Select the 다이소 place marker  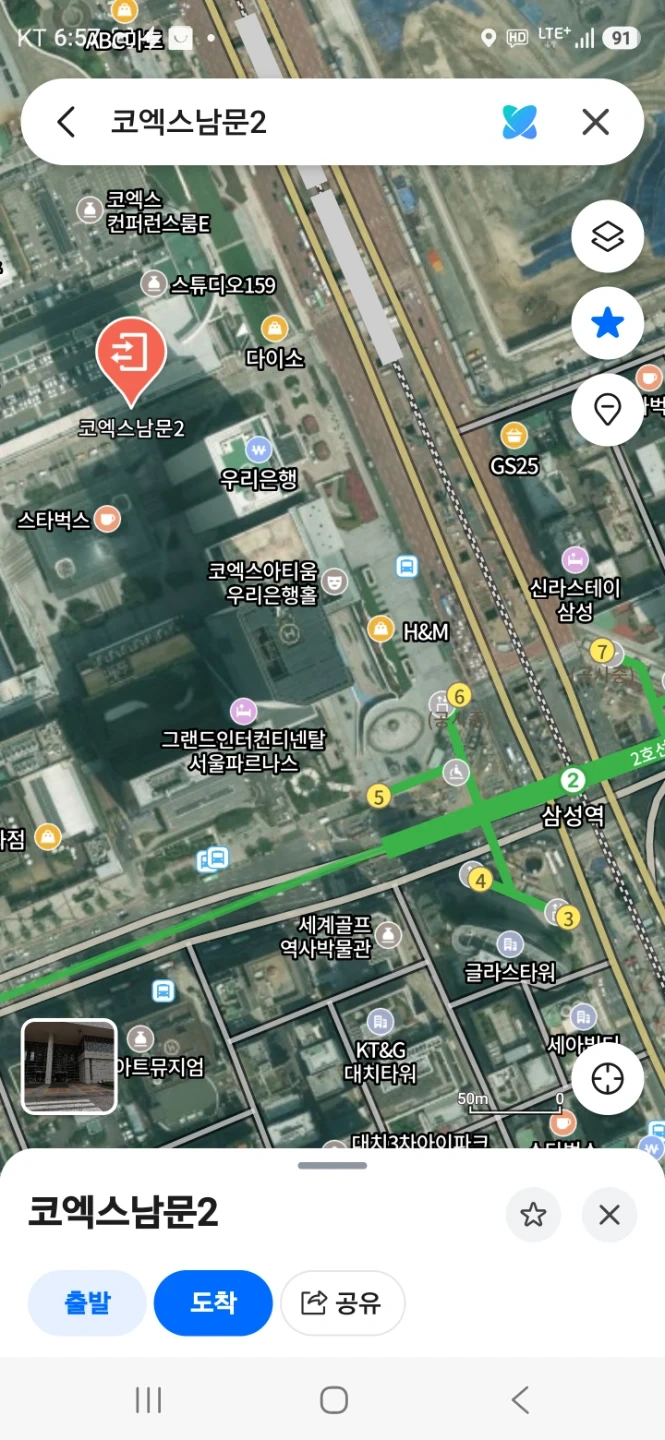pyautogui.click(x=274, y=342)
